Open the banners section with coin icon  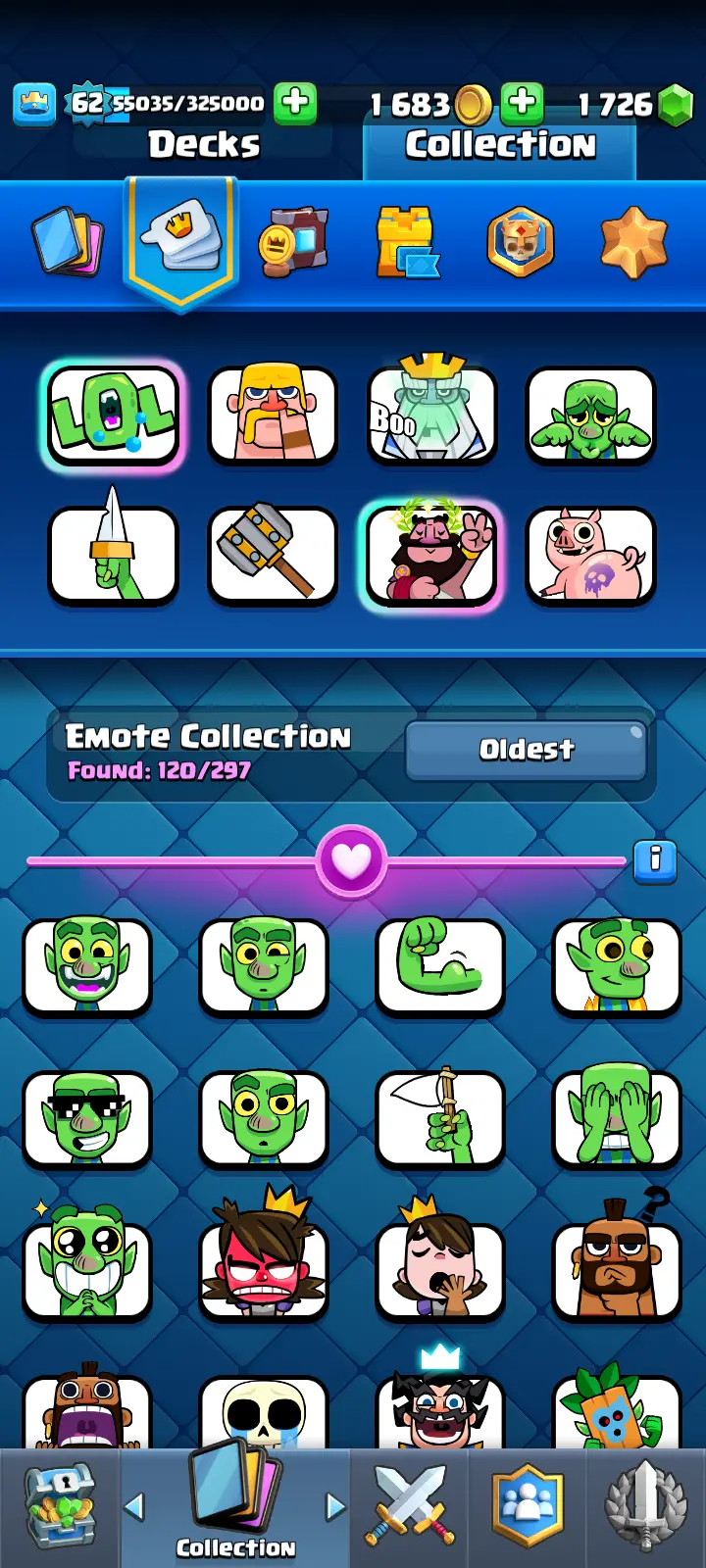[293, 241]
